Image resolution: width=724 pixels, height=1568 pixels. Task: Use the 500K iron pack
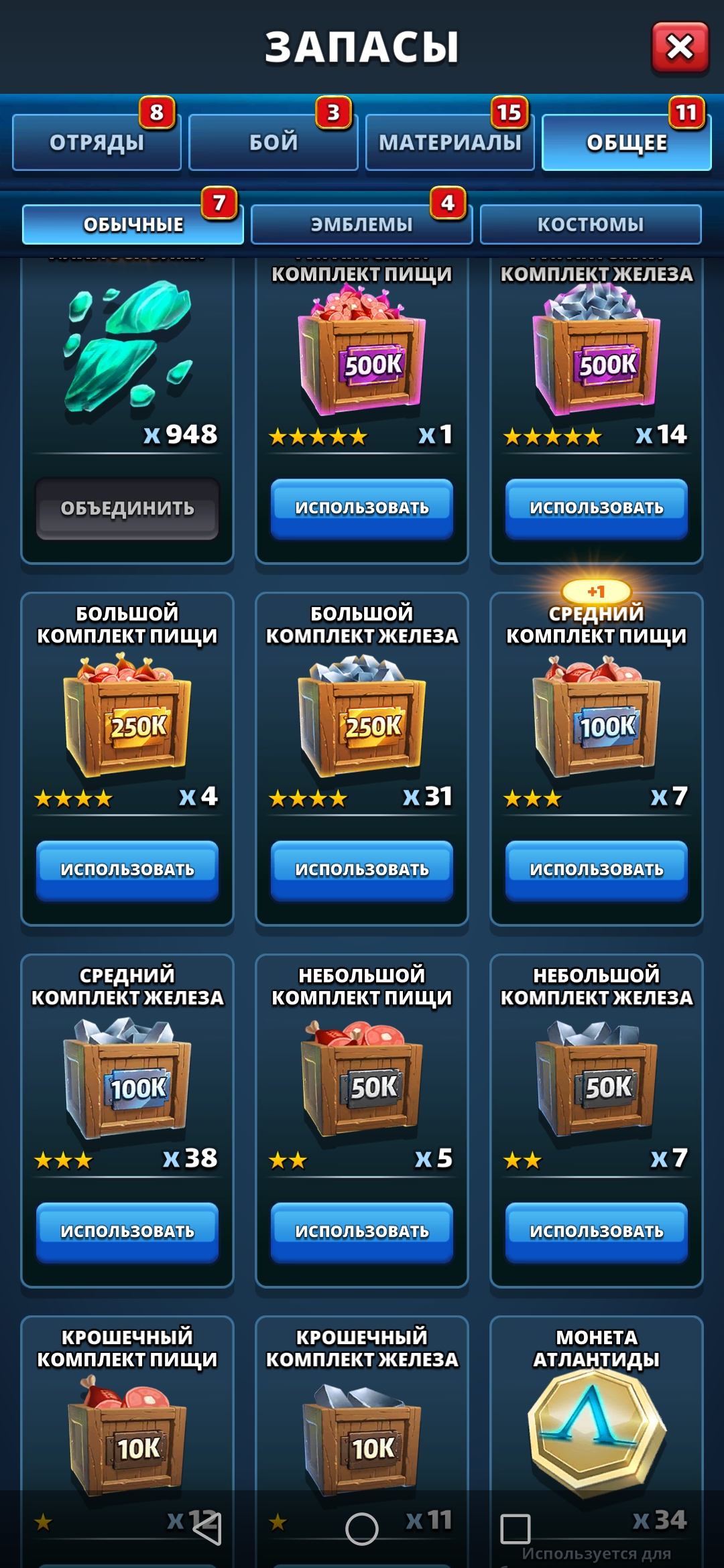(597, 509)
